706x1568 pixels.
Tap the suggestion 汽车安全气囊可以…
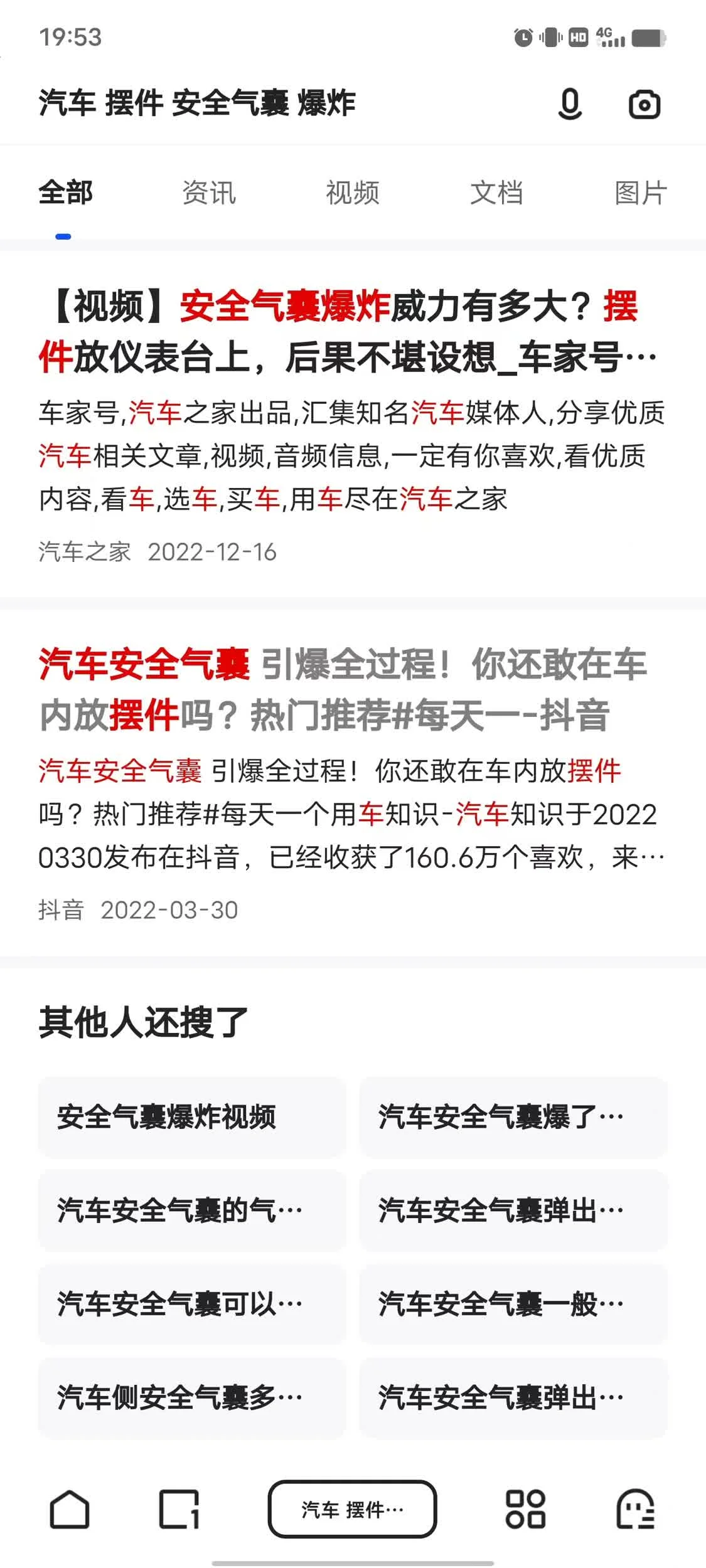click(192, 1304)
